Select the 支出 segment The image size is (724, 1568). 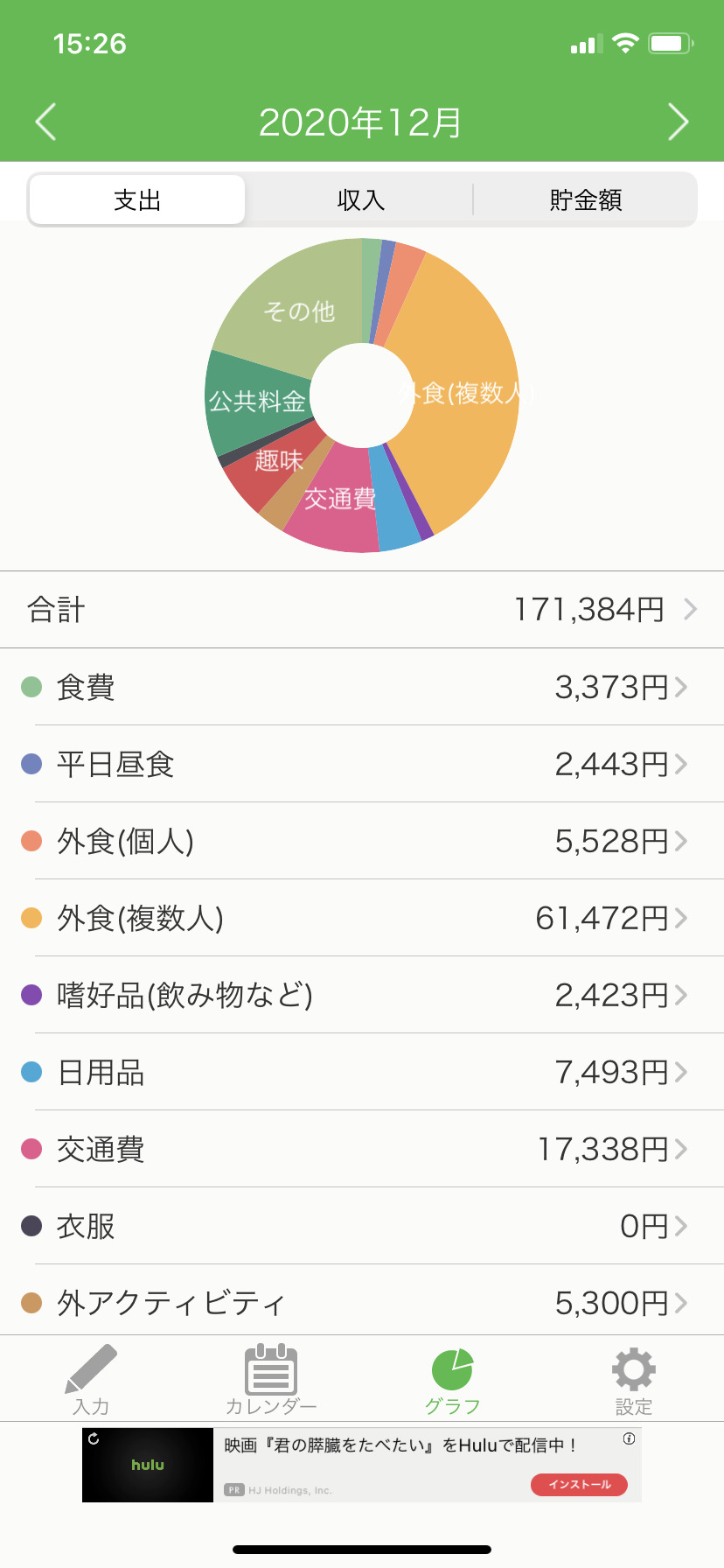(x=137, y=199)
